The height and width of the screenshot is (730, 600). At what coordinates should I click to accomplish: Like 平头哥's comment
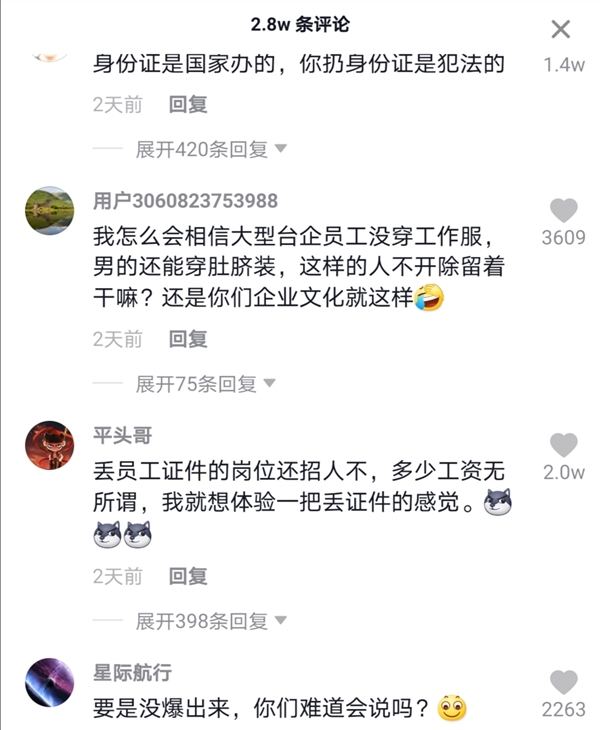(563, 446)
